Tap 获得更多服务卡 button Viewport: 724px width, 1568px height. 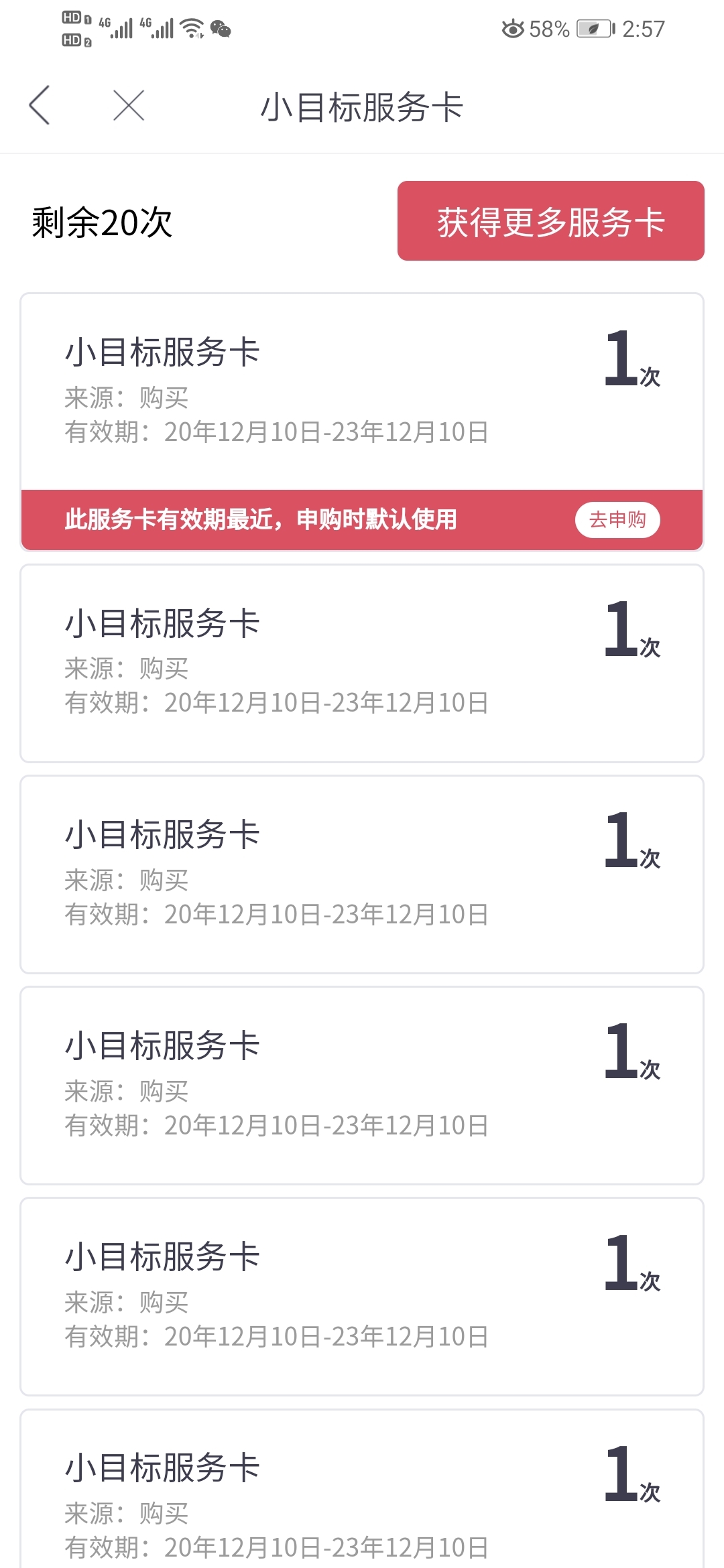click(x=550, y=220)
